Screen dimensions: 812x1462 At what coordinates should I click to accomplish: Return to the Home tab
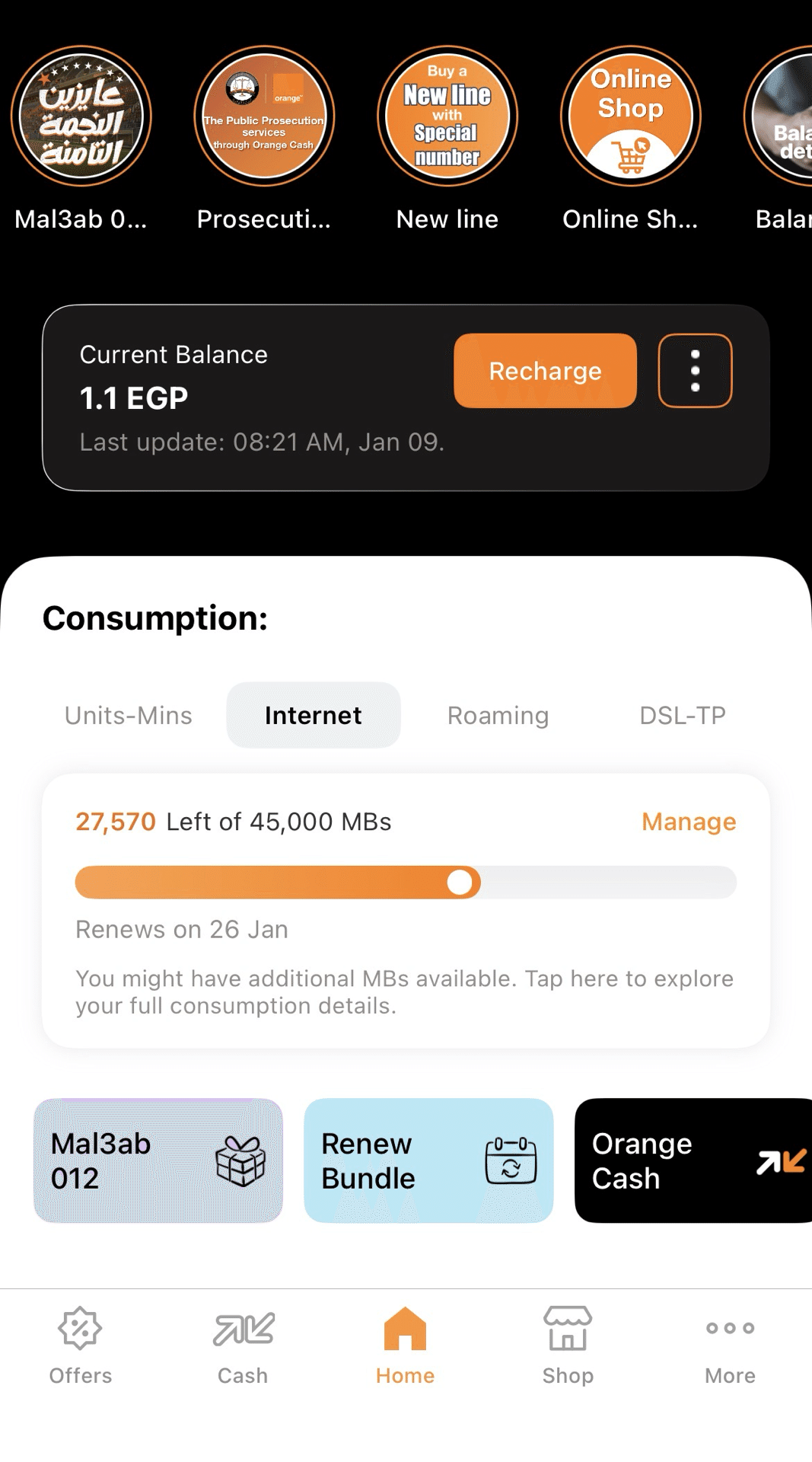405,1345
